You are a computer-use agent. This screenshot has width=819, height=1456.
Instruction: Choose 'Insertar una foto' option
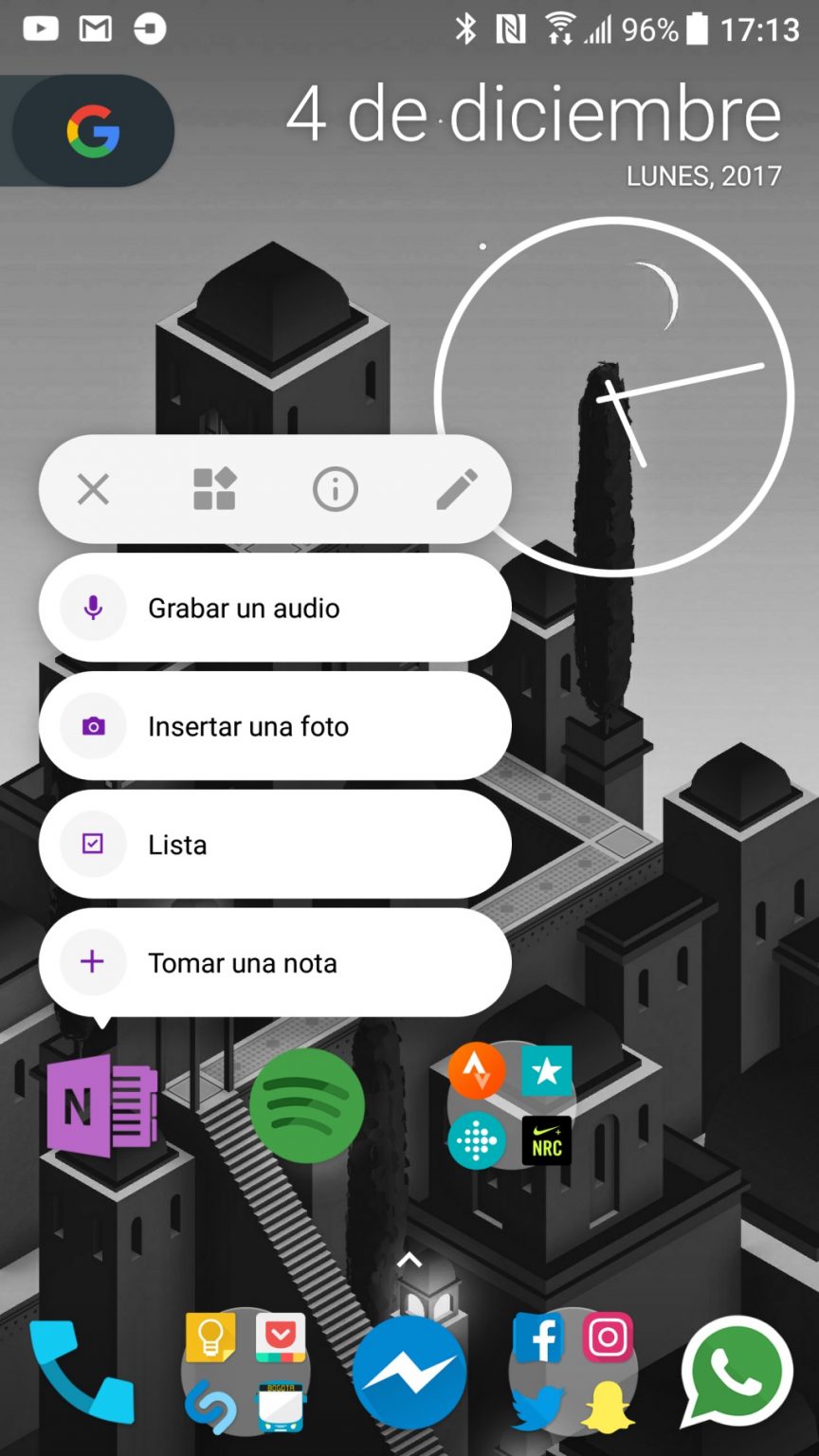[274, 726]
